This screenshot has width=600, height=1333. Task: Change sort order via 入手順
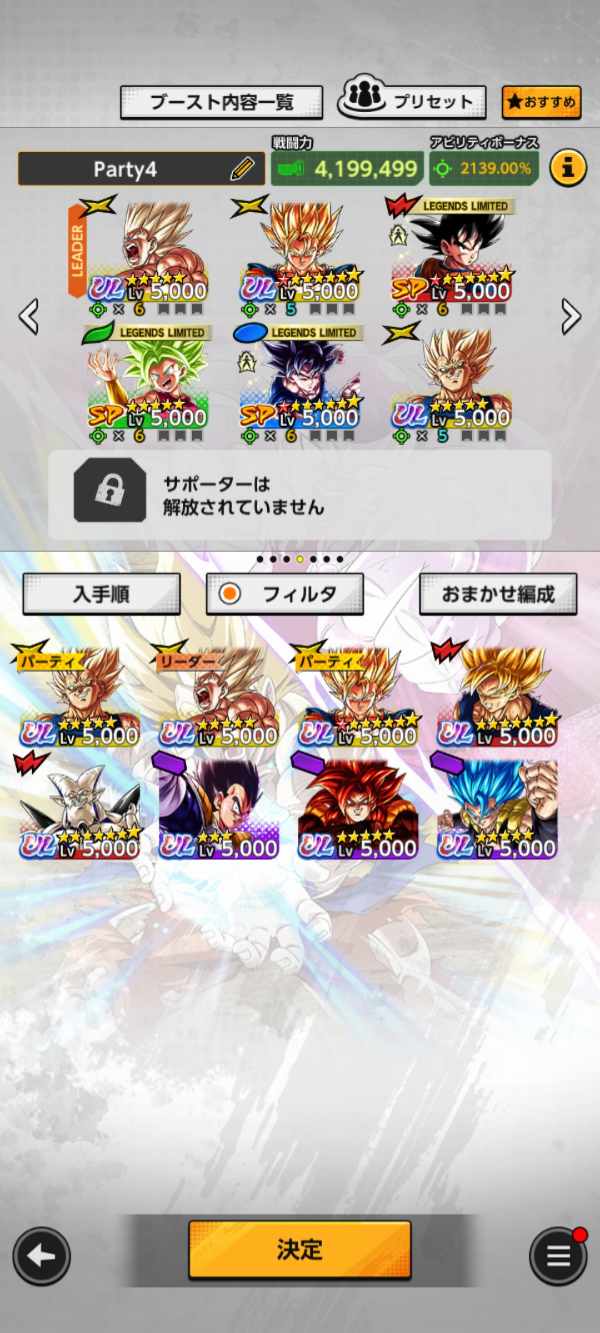tap(101, 594)
